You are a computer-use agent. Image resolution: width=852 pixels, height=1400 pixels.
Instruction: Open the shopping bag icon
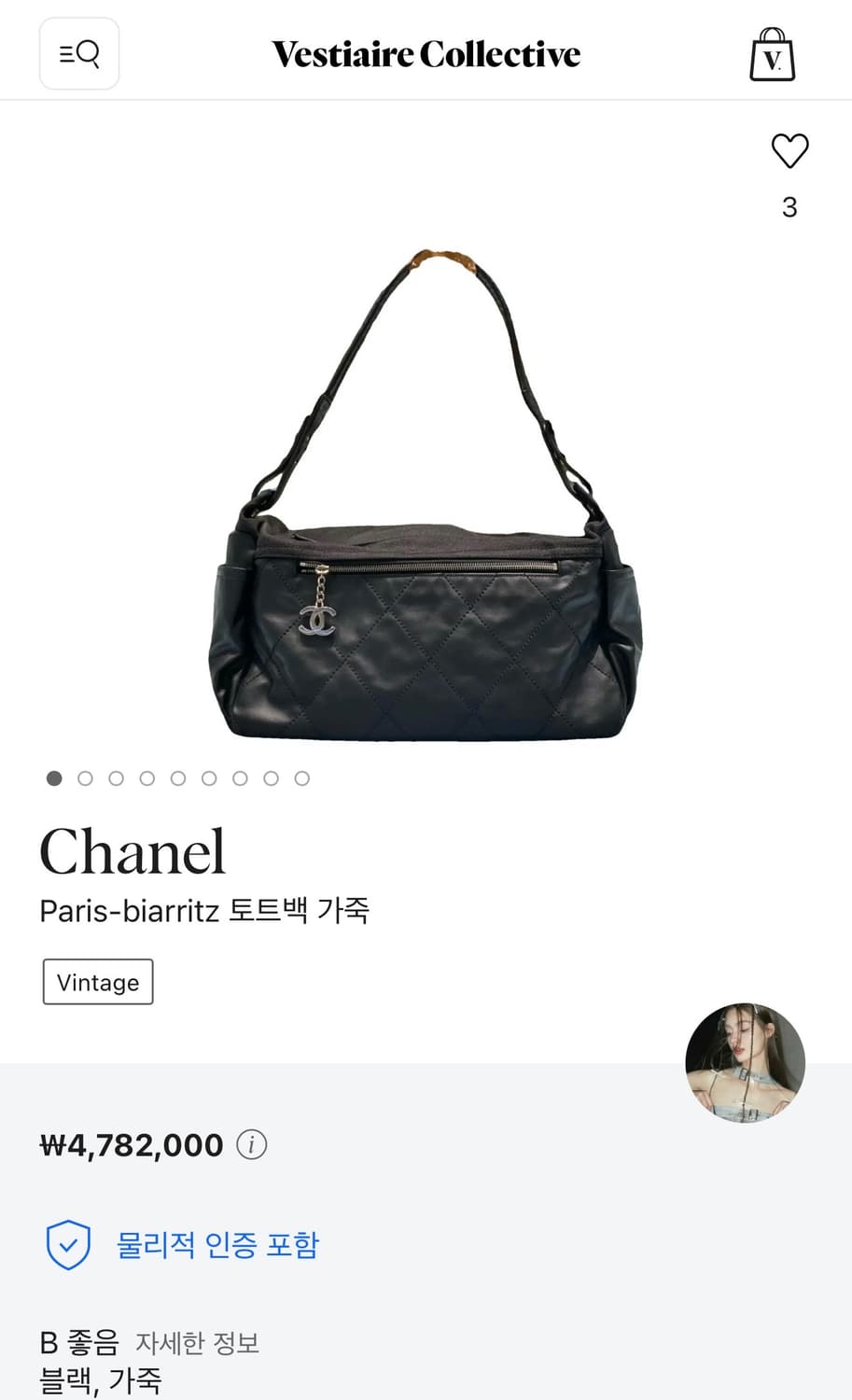pos(771,53)
